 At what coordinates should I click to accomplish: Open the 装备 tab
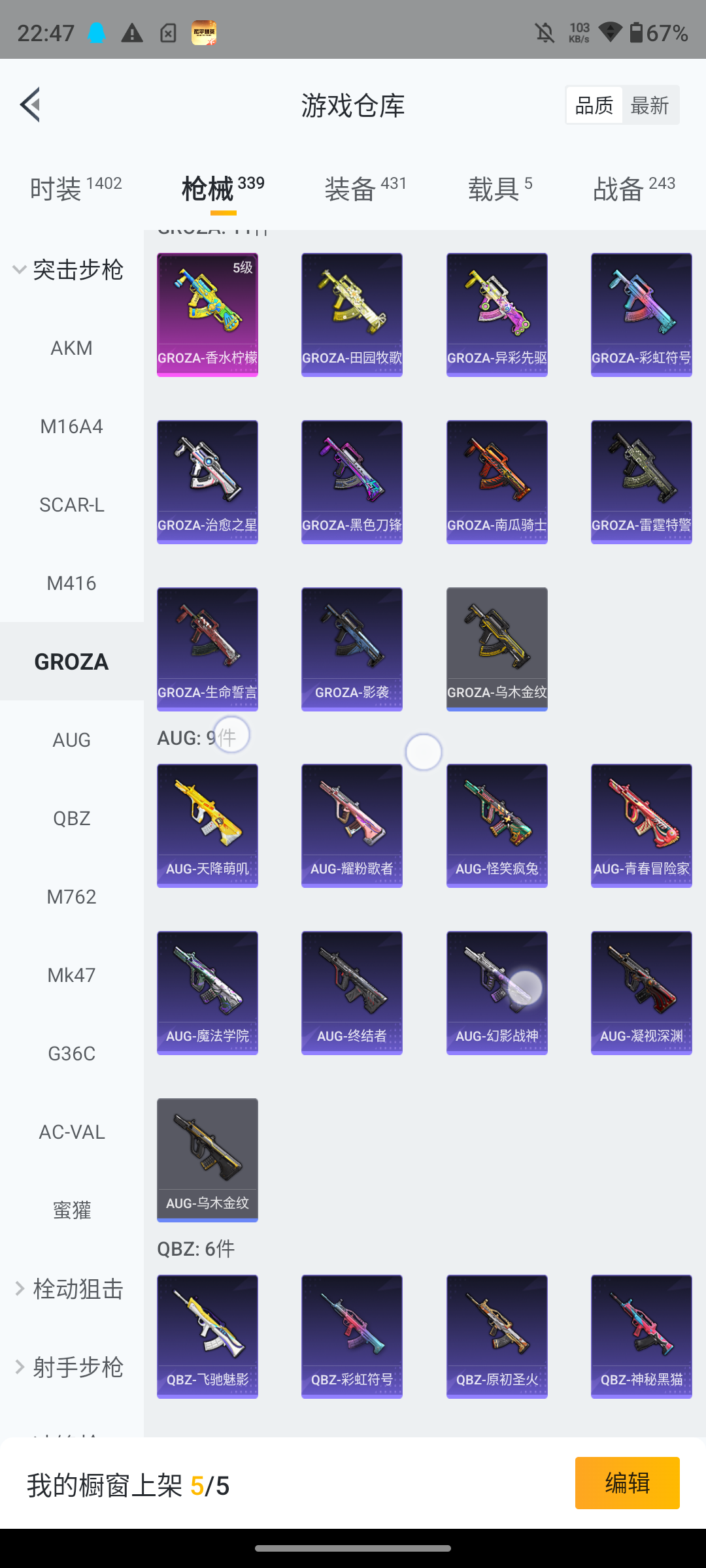pos(365,189)
